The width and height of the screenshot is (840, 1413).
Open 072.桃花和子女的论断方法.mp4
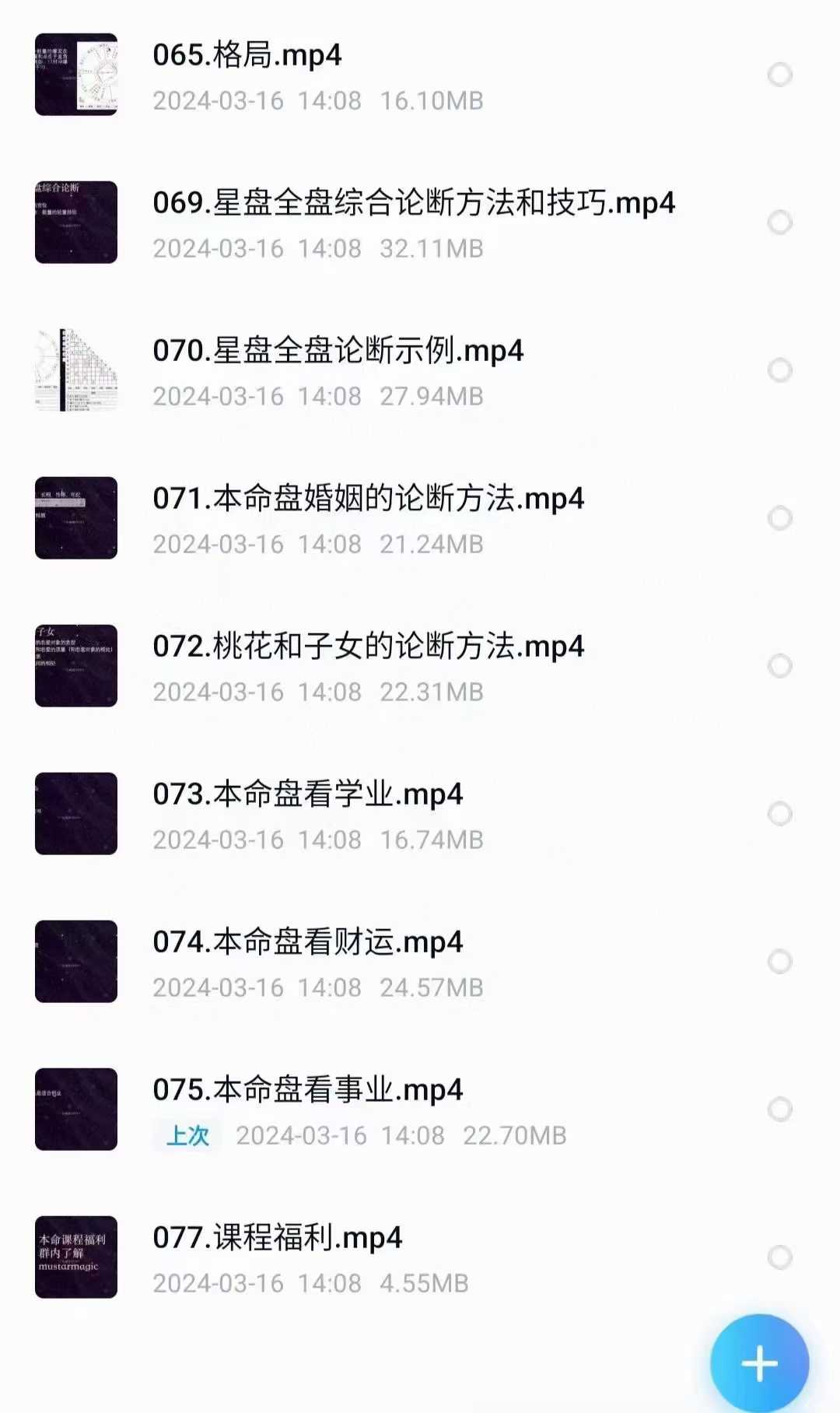click(x=368, y=647)
